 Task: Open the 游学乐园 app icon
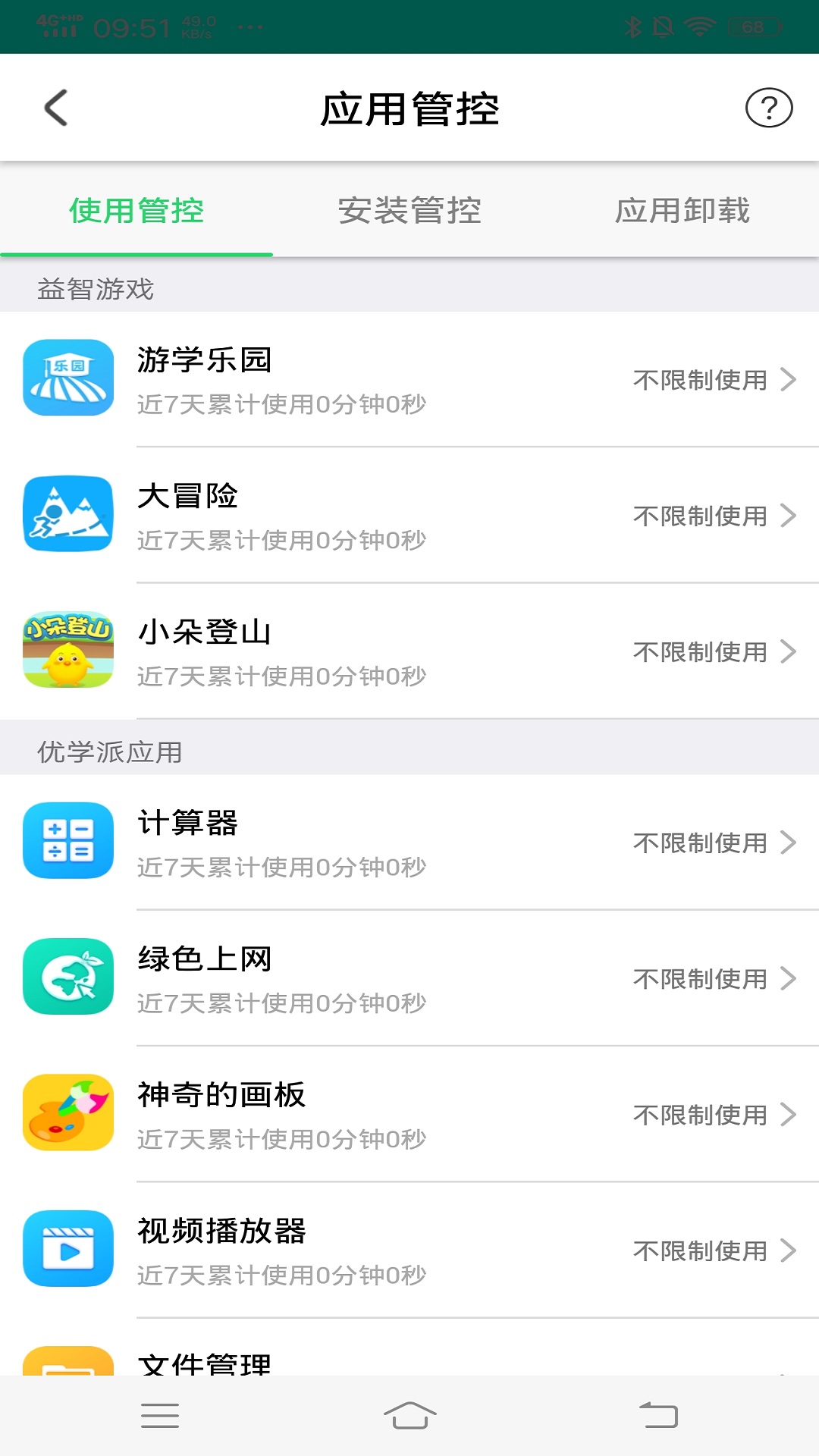67,378
